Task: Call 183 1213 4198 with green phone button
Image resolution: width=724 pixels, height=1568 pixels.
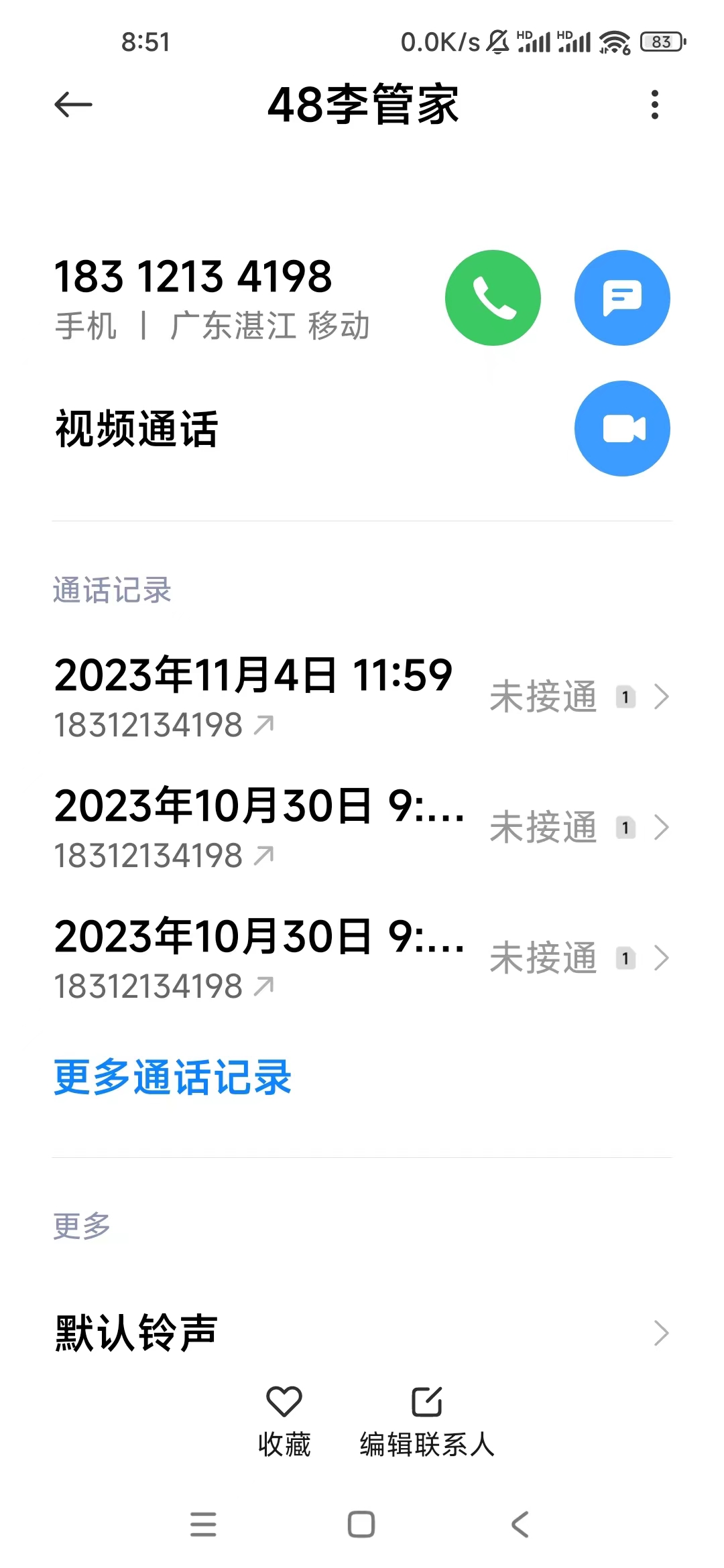Action: (493, 298)
